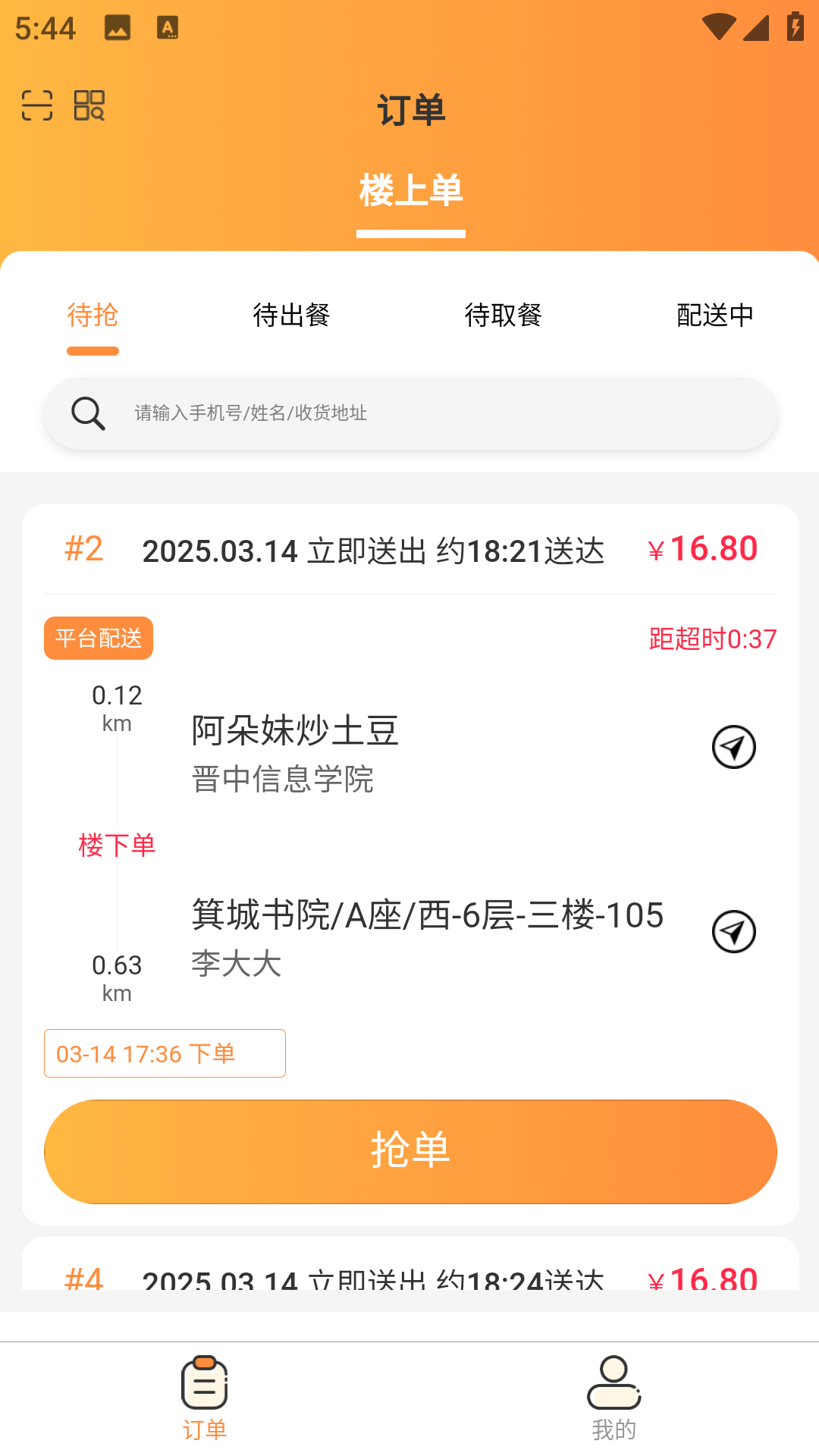Tap the 平台配送 tag label

coord(98,639)
